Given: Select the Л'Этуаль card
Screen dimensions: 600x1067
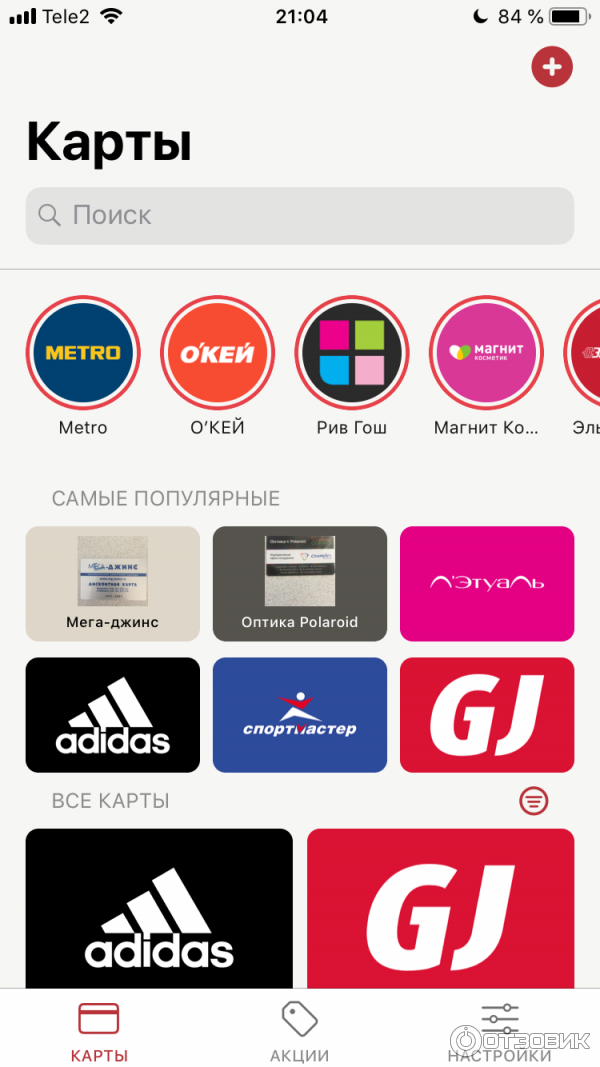Looking at the screenshot, I should (x=487, y=583).
